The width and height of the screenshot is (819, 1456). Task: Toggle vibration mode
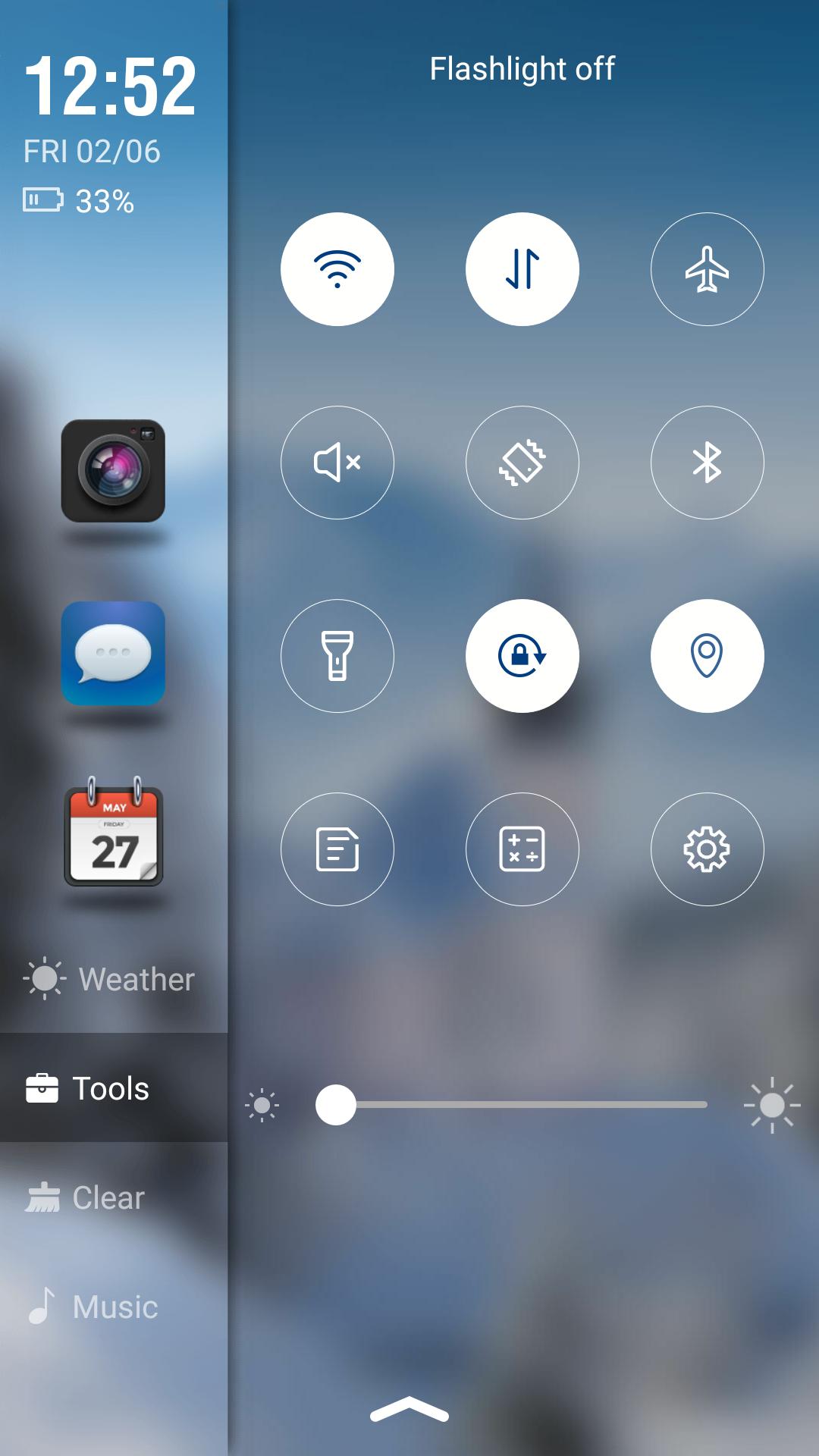click(x=522, y=463)
